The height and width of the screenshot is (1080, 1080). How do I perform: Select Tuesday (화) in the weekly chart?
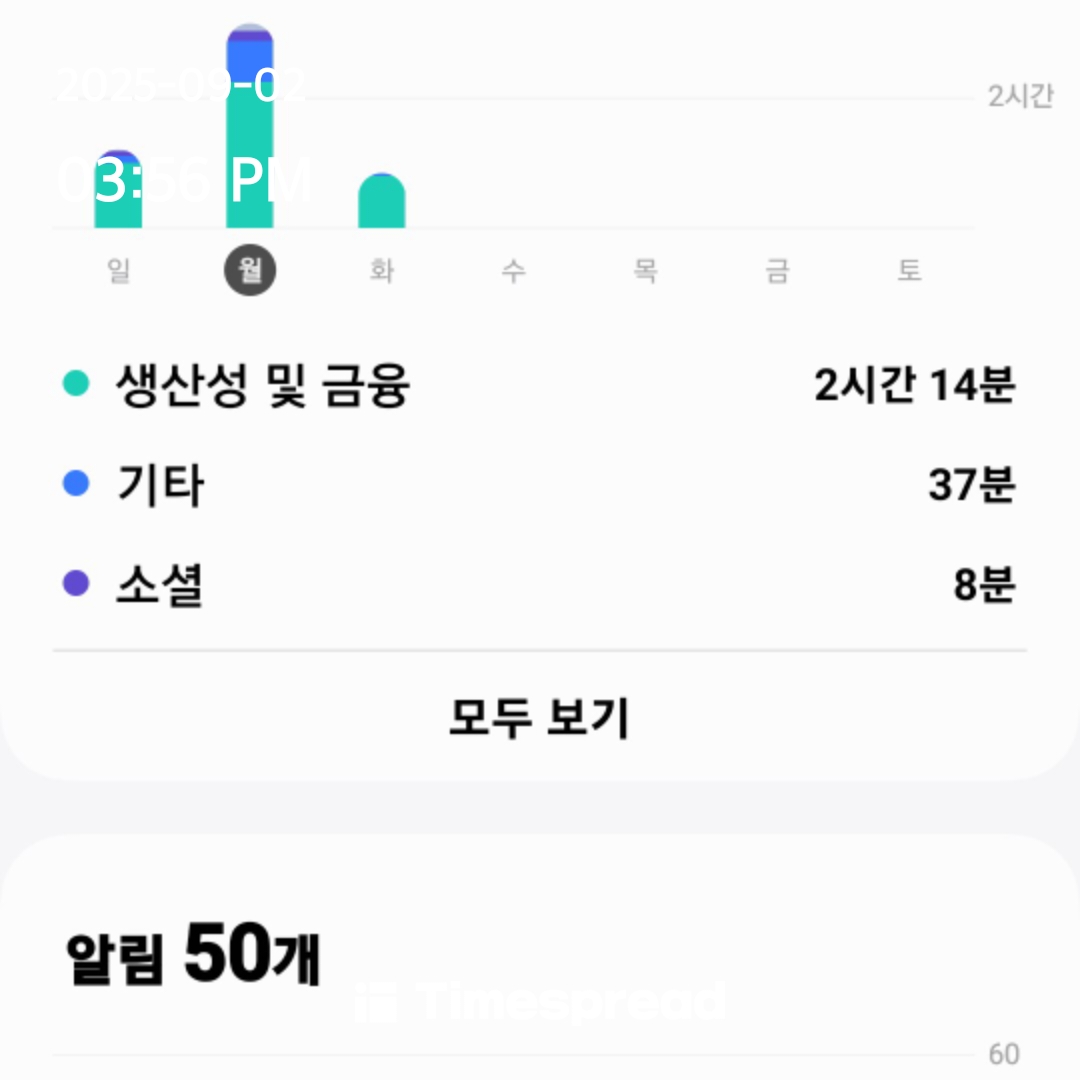click(x=381, y=271)
